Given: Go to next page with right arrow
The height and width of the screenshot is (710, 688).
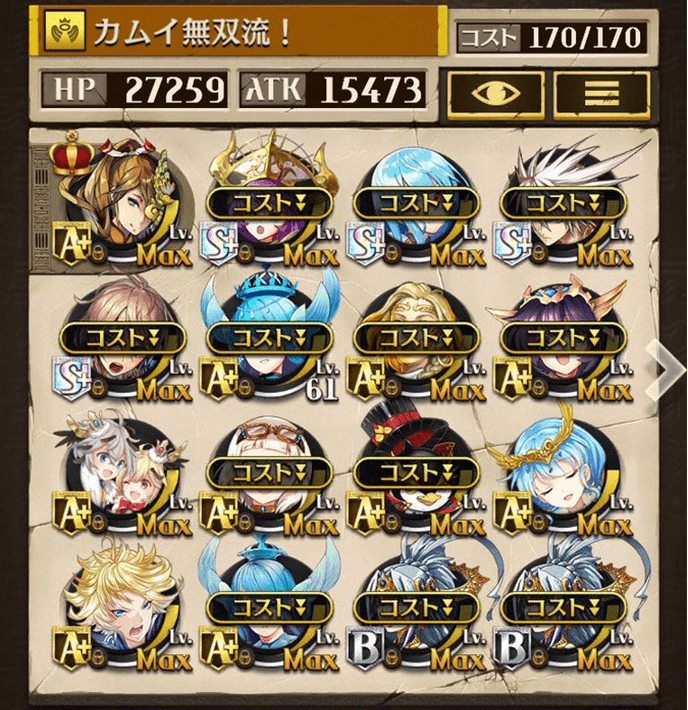Looking at the screenshot, I should [x=664, y=368].
